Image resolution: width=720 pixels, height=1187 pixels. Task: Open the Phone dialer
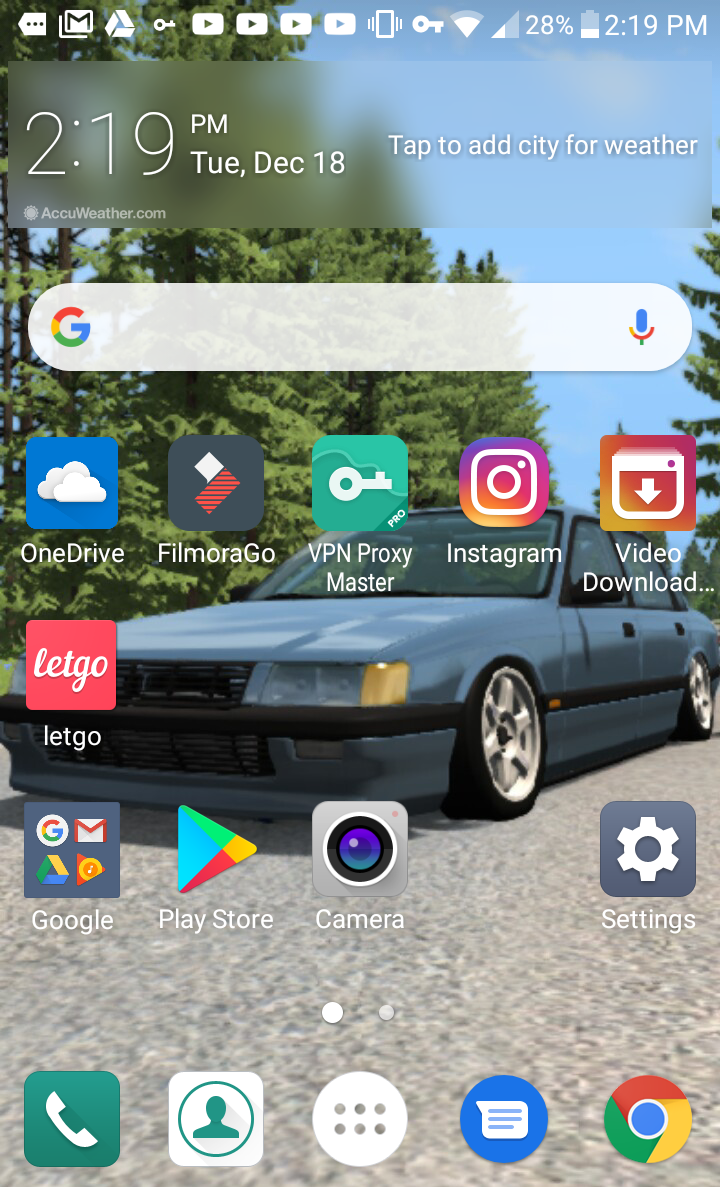coord(72,1119)
